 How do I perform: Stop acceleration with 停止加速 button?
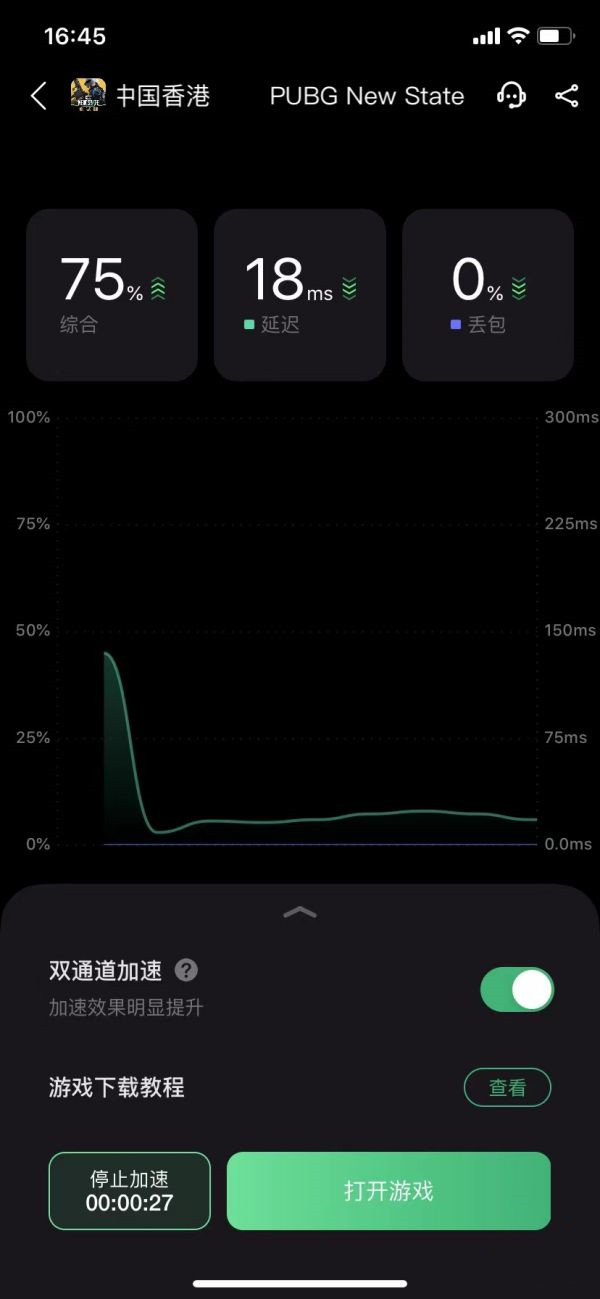point(130,1191)
